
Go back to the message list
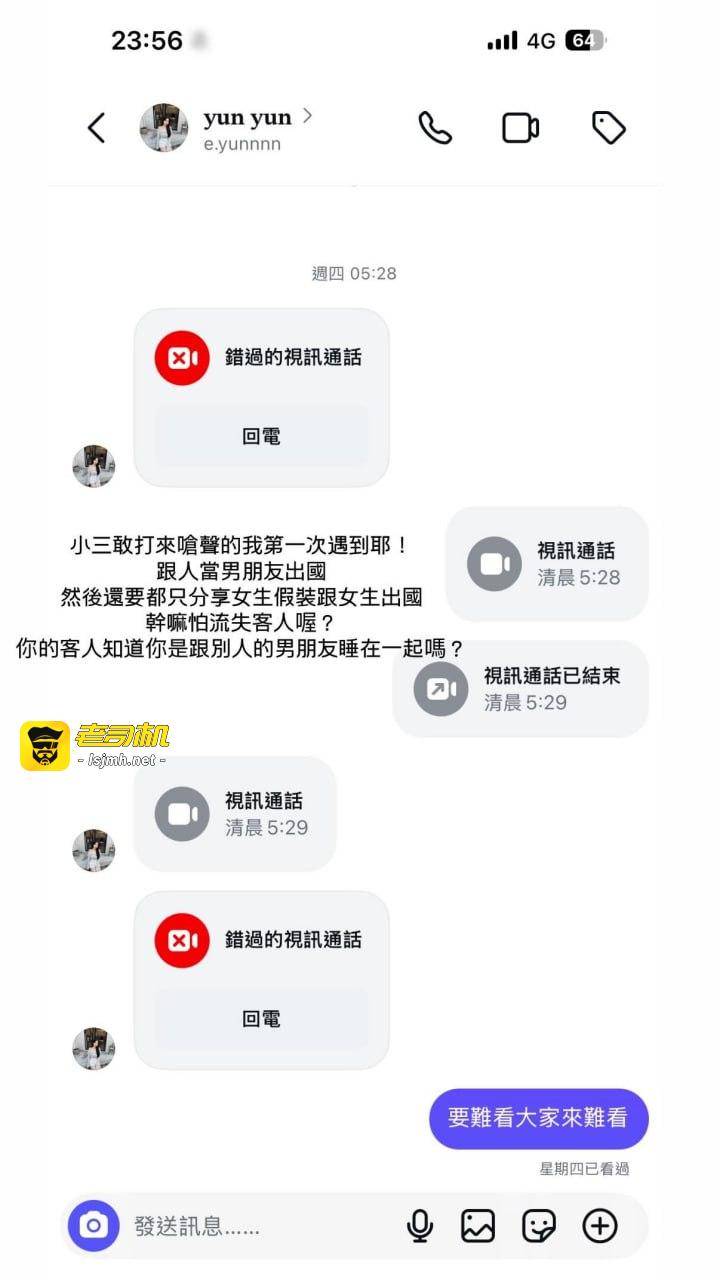click(96, 128)
